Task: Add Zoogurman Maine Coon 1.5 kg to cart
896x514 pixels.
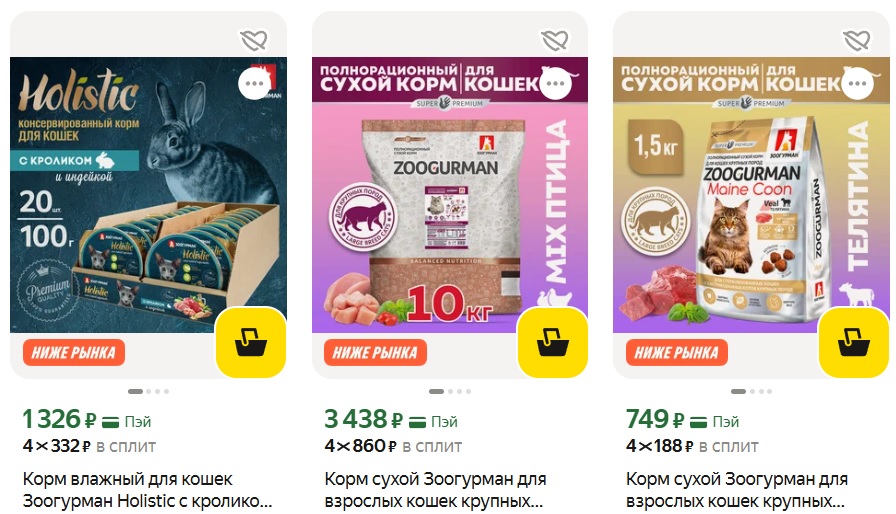Action: 853,343
